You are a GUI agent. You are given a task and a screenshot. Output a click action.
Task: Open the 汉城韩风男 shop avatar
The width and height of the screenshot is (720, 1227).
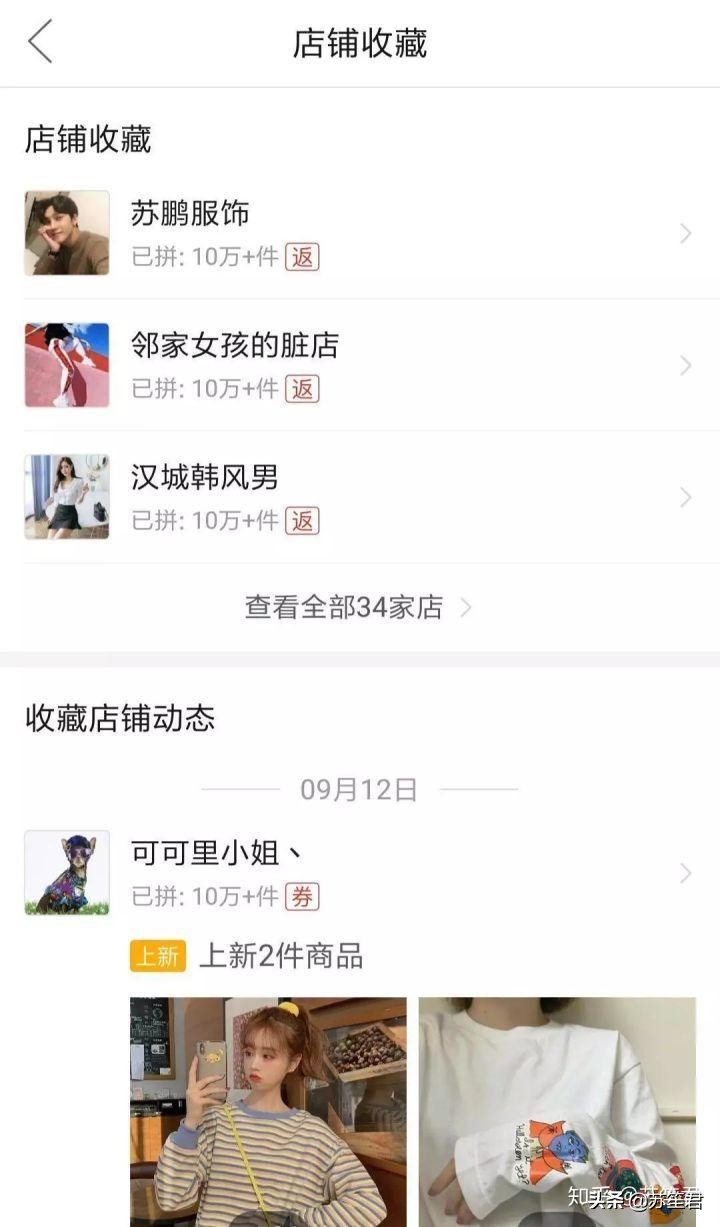click(x=66, y=497)
